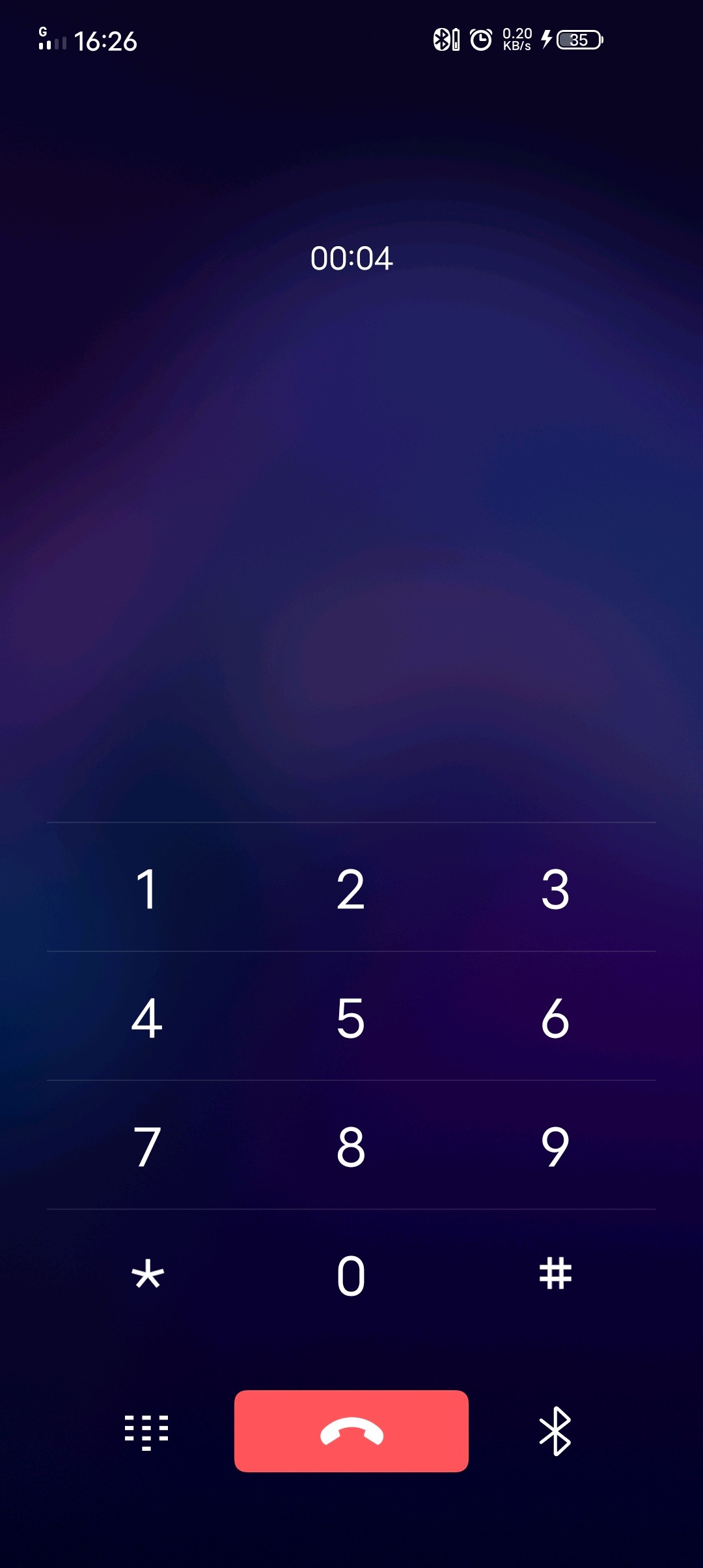This screenshot has height=1568, width=703.
Task: Enter digit 6 on the keypad
Action: (x=555, y=1018)
